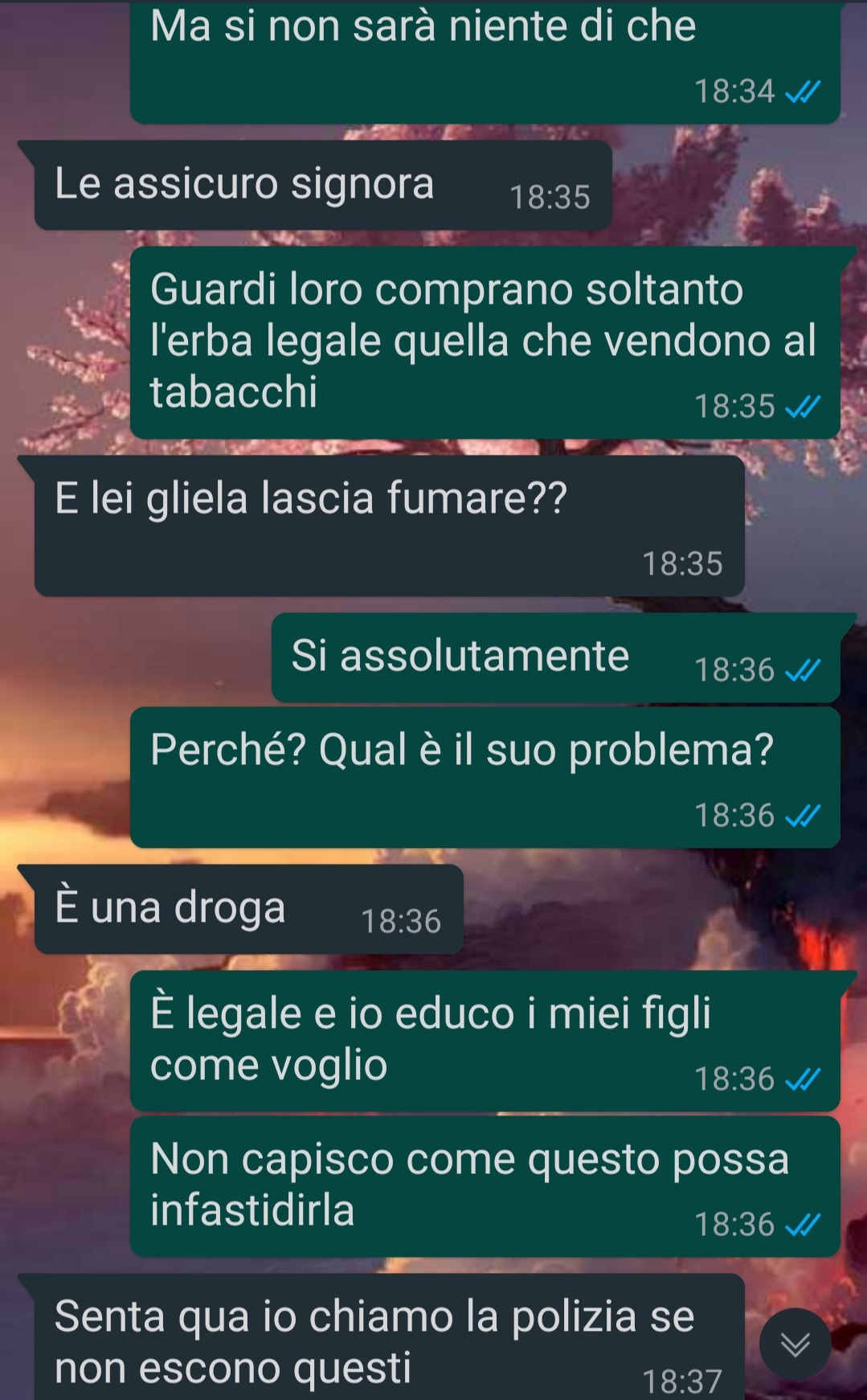Jump to the latest messages
The width and height of the screenshot is (867, 1400).
click(795, 1344)
